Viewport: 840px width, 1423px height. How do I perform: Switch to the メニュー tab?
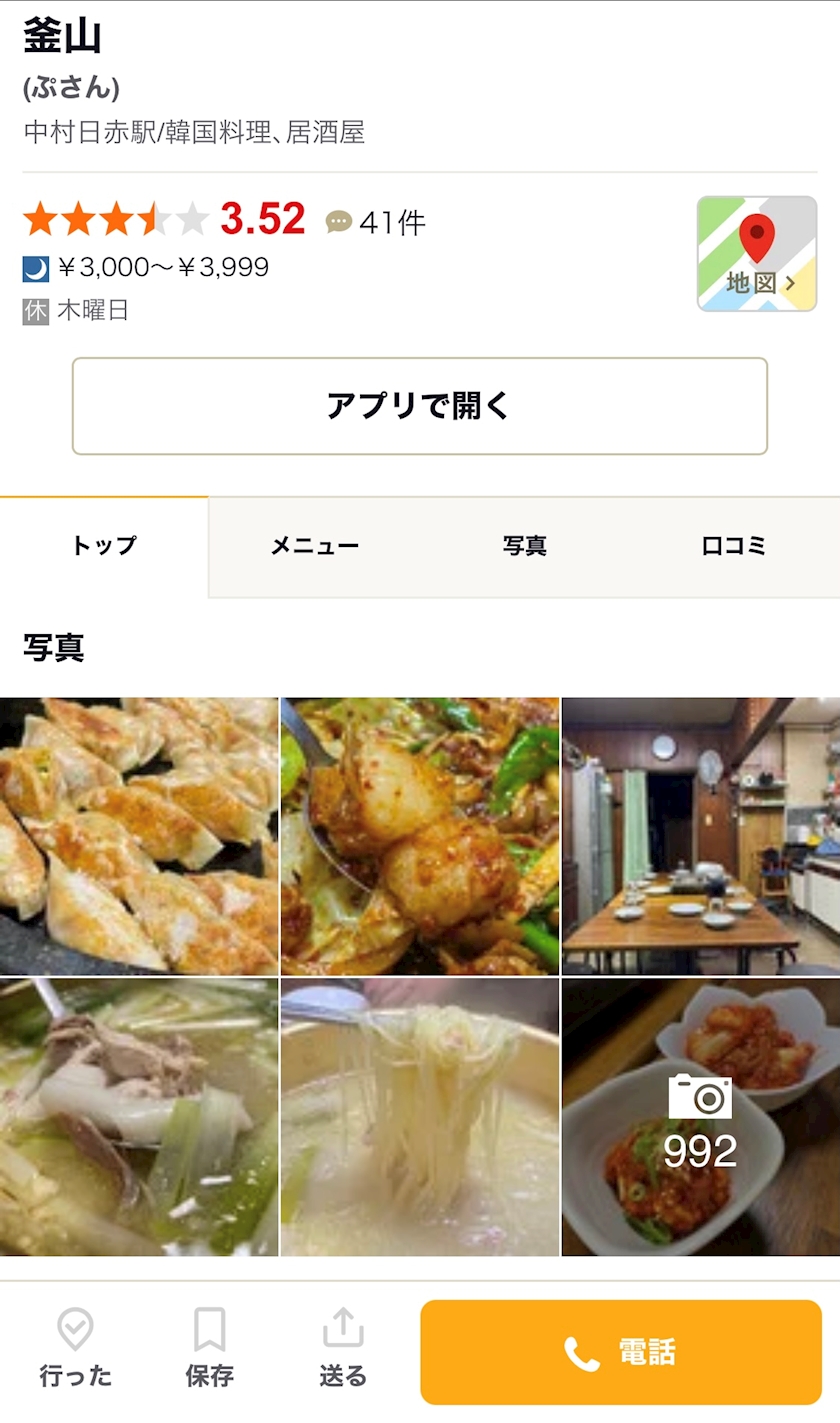(314, 546)
